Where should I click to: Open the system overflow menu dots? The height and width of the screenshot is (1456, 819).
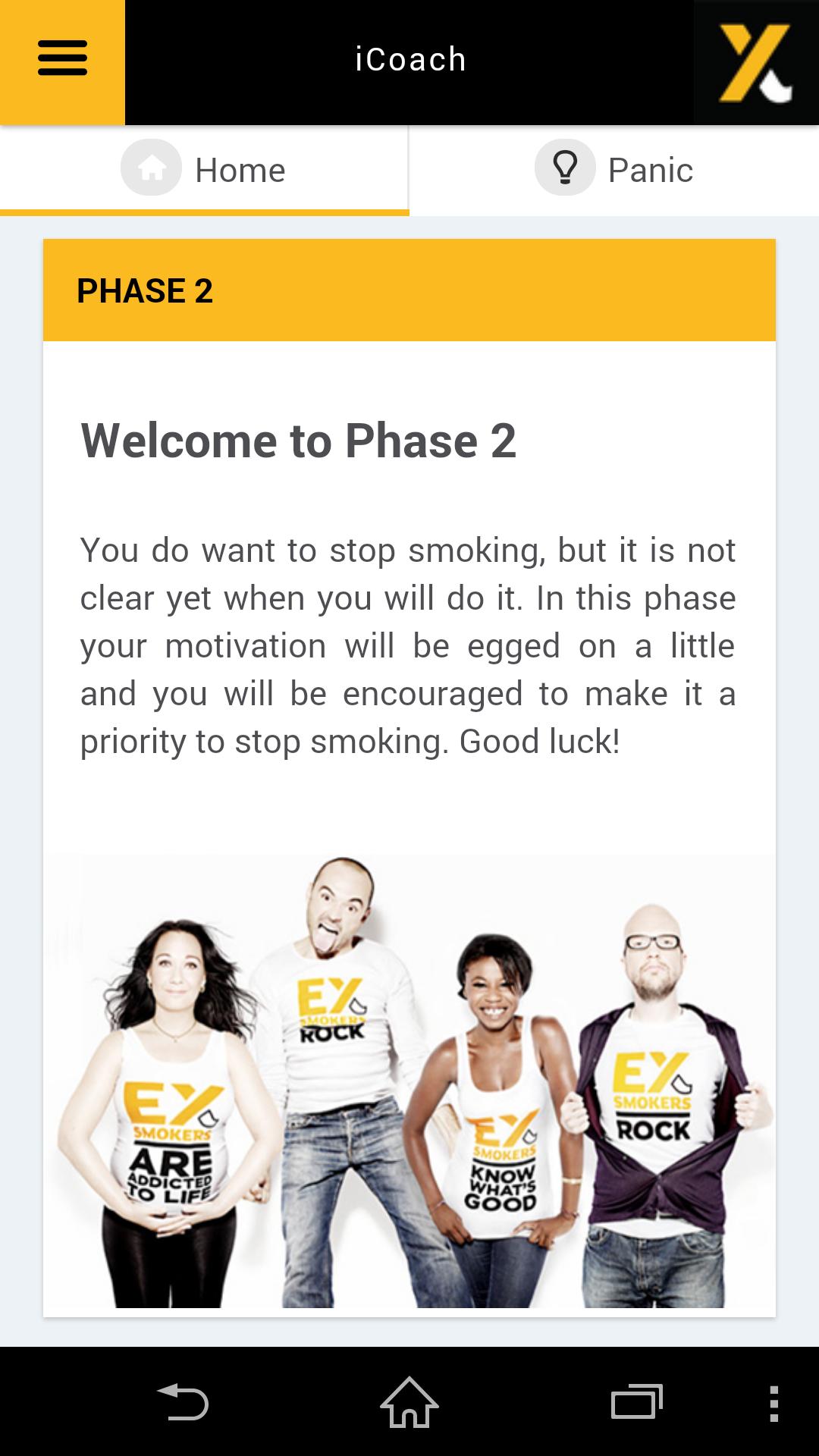click(x=773, y=1402)
